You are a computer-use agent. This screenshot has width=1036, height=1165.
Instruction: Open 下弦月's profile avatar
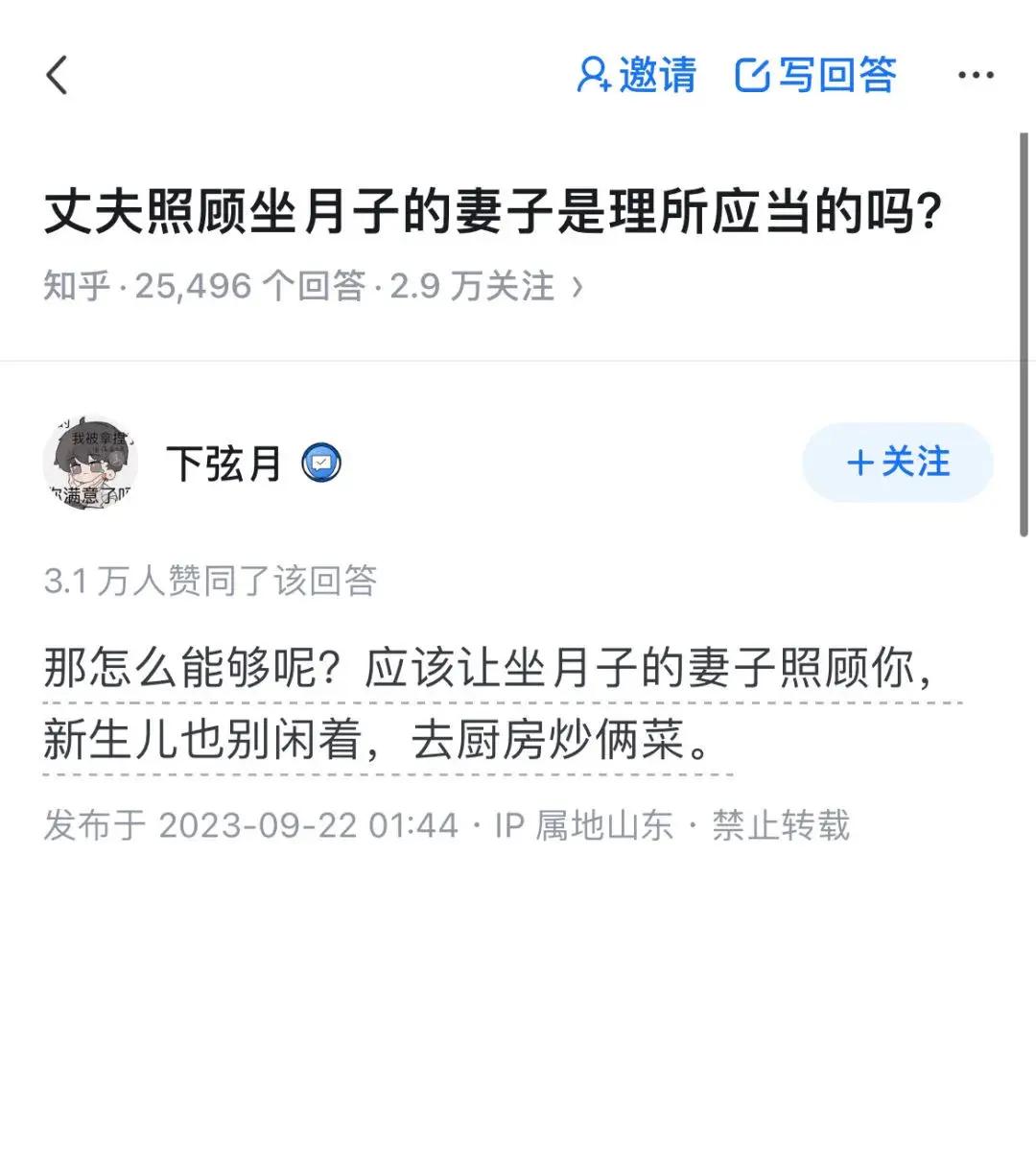[x=91, y=463]
